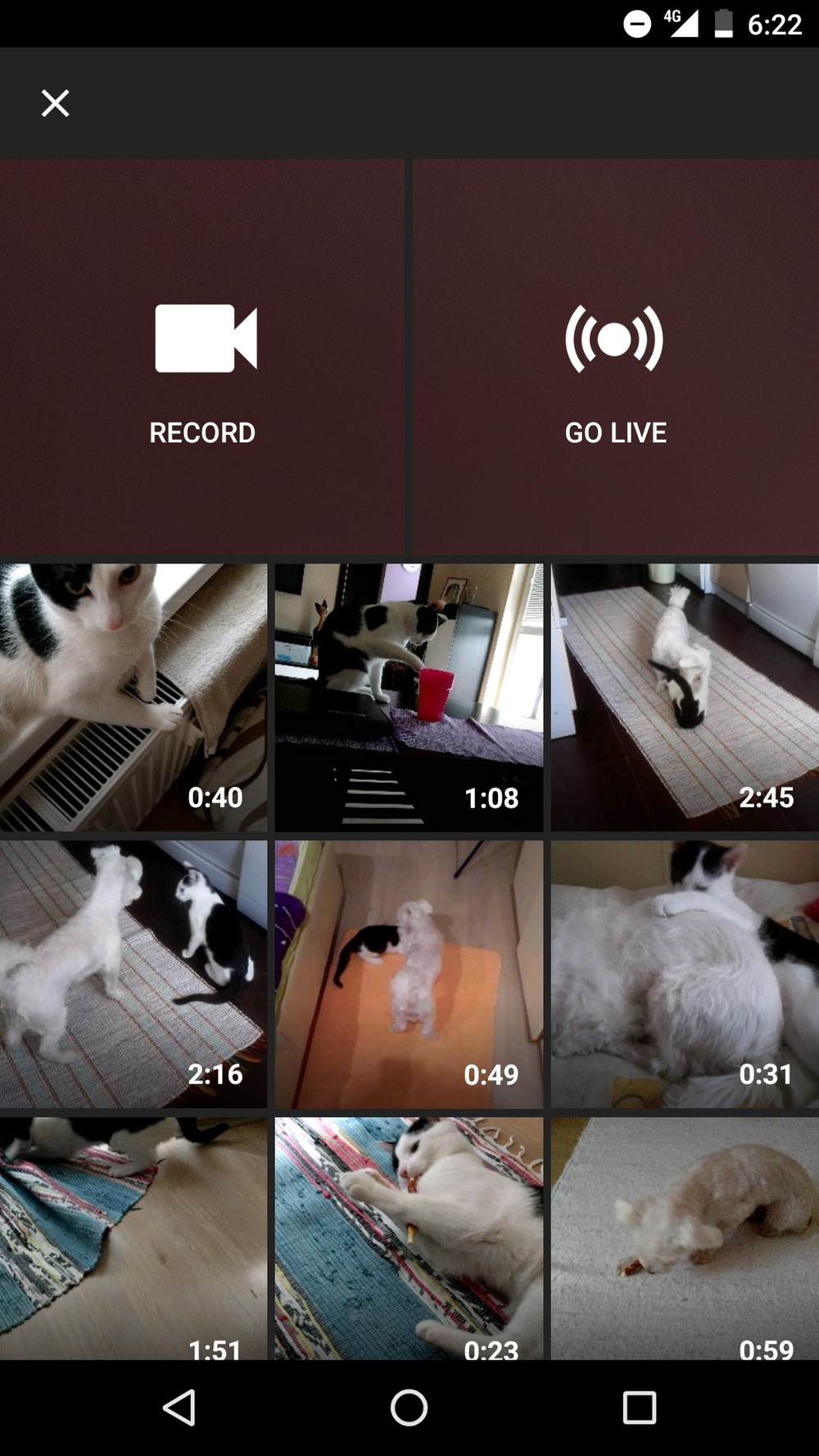Image resolution: width=819 pixels, height=1456 pixels.
Task: Tap Go Live to start streaming
Action: 616,357
